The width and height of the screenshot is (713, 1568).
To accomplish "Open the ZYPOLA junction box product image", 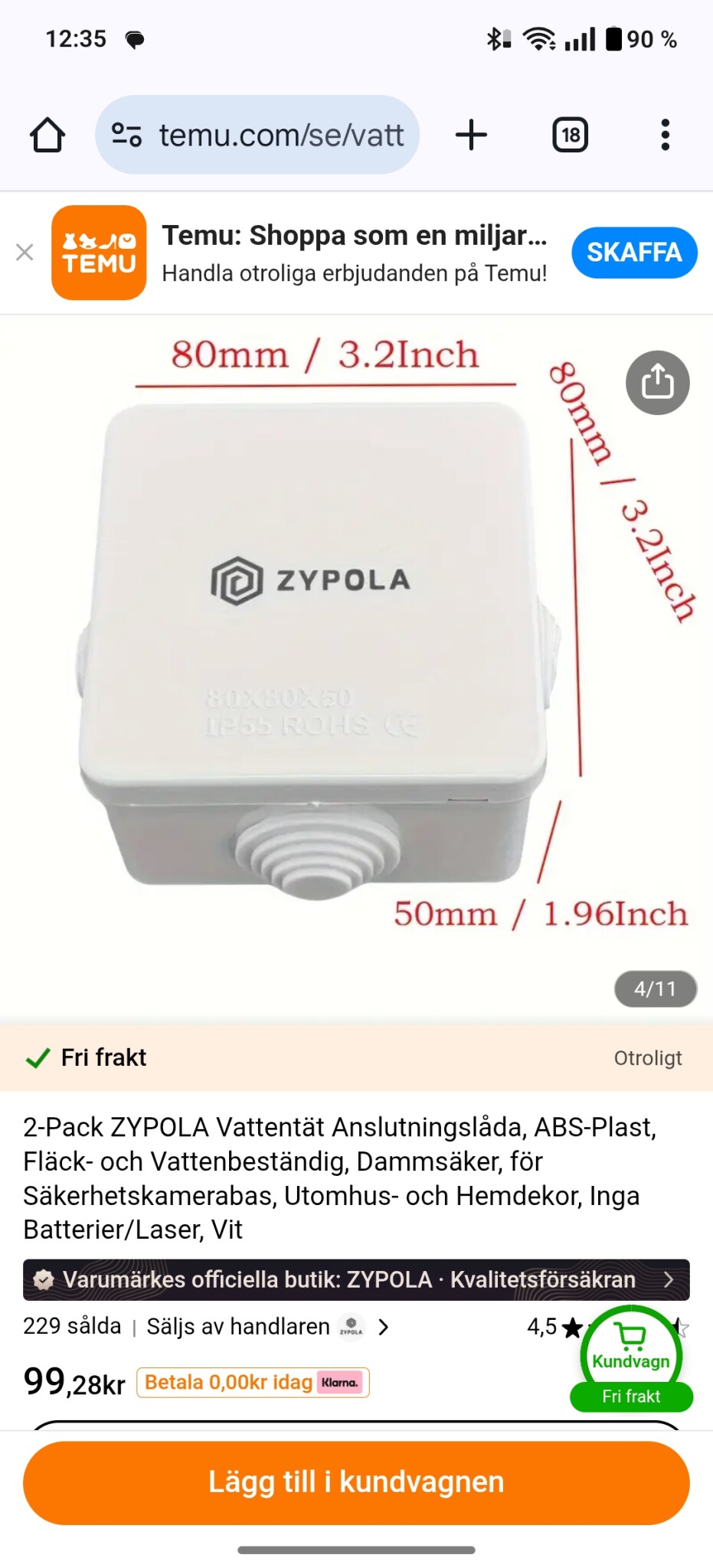I will (x=314, y=651).
